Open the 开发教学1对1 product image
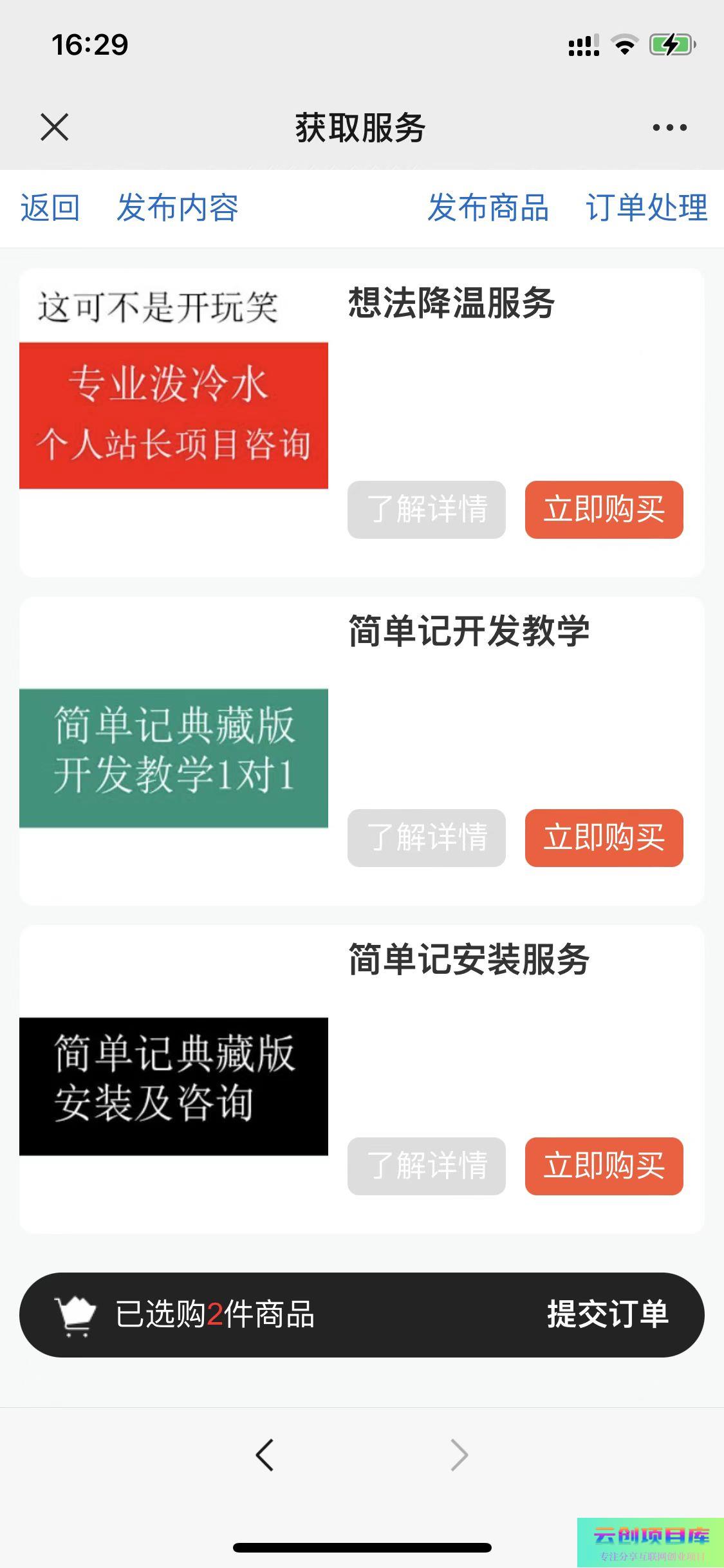Screen dimensions: 724x1568 pyautogui.click(x=174, y=758)
